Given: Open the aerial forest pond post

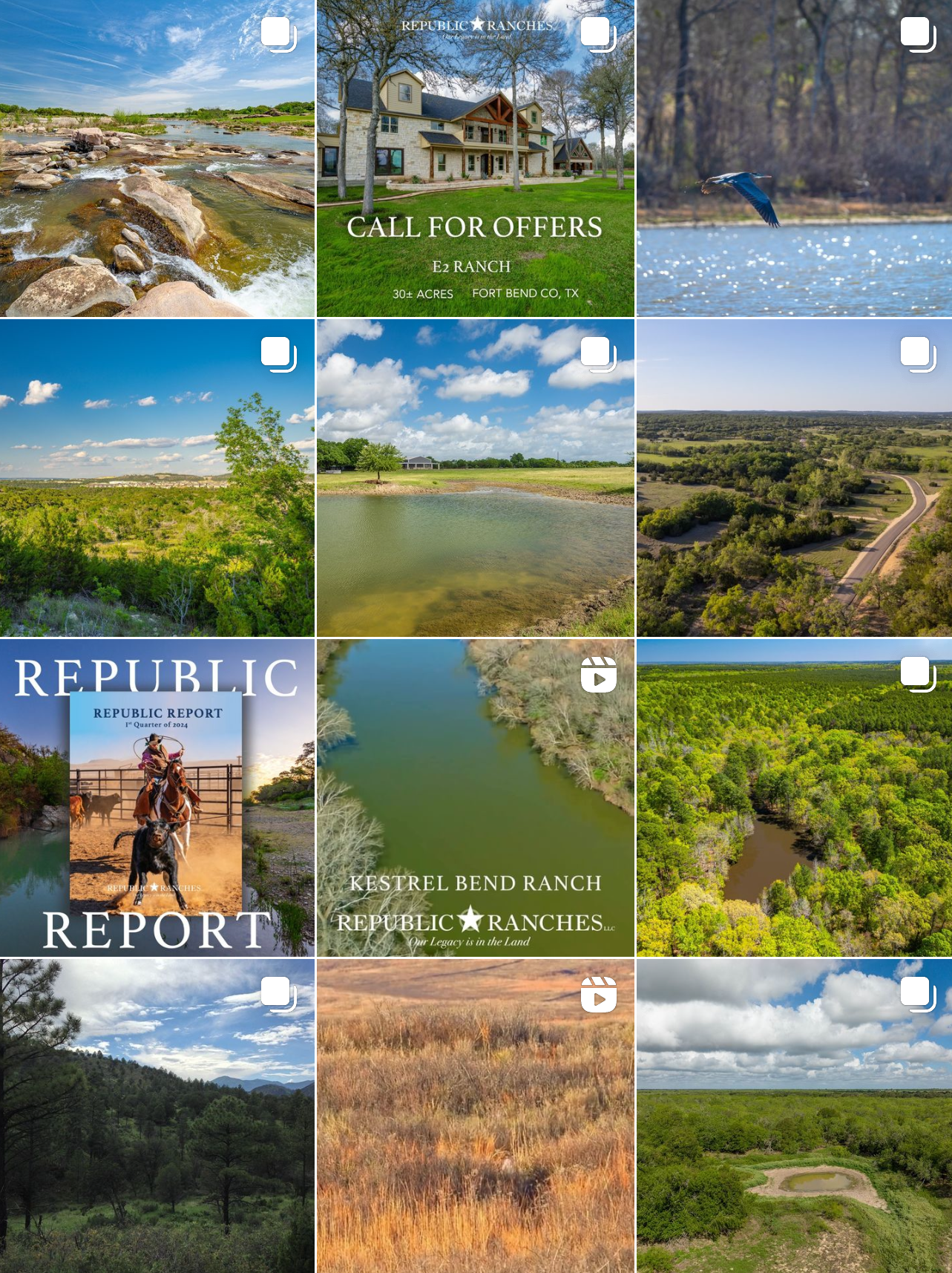Looking at the screenshot, I should (x=794, y=797).
